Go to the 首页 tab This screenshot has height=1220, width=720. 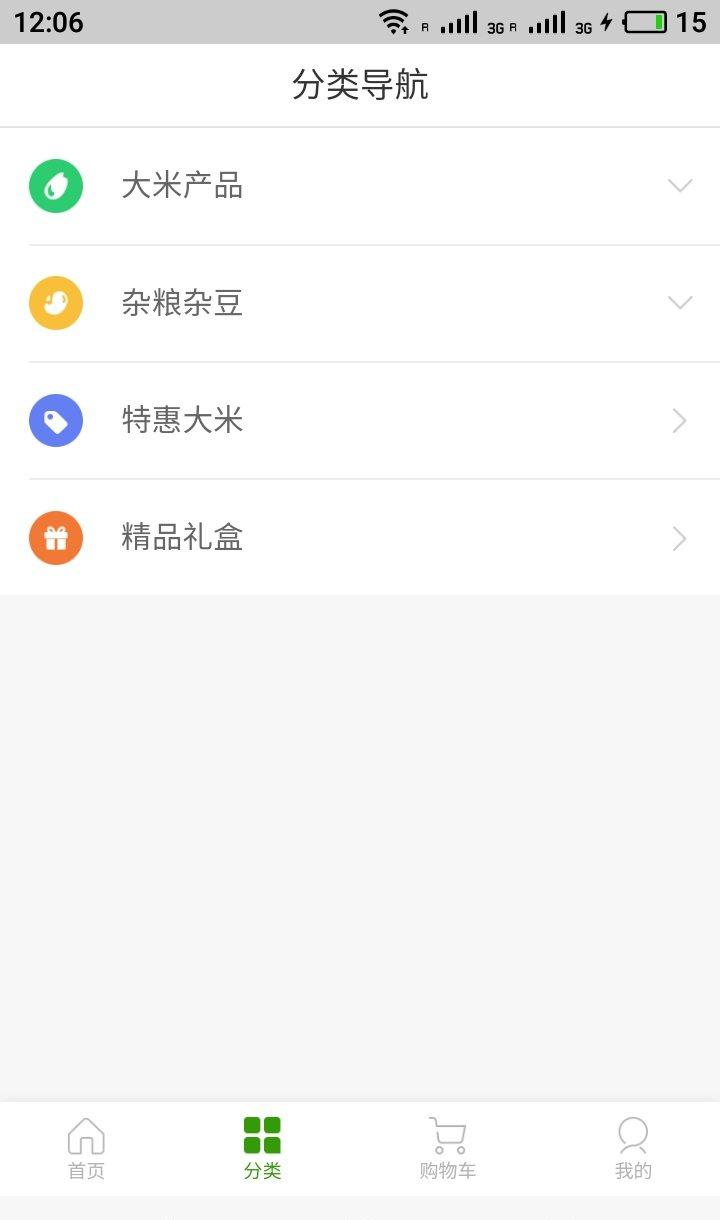click(86, 1149)
